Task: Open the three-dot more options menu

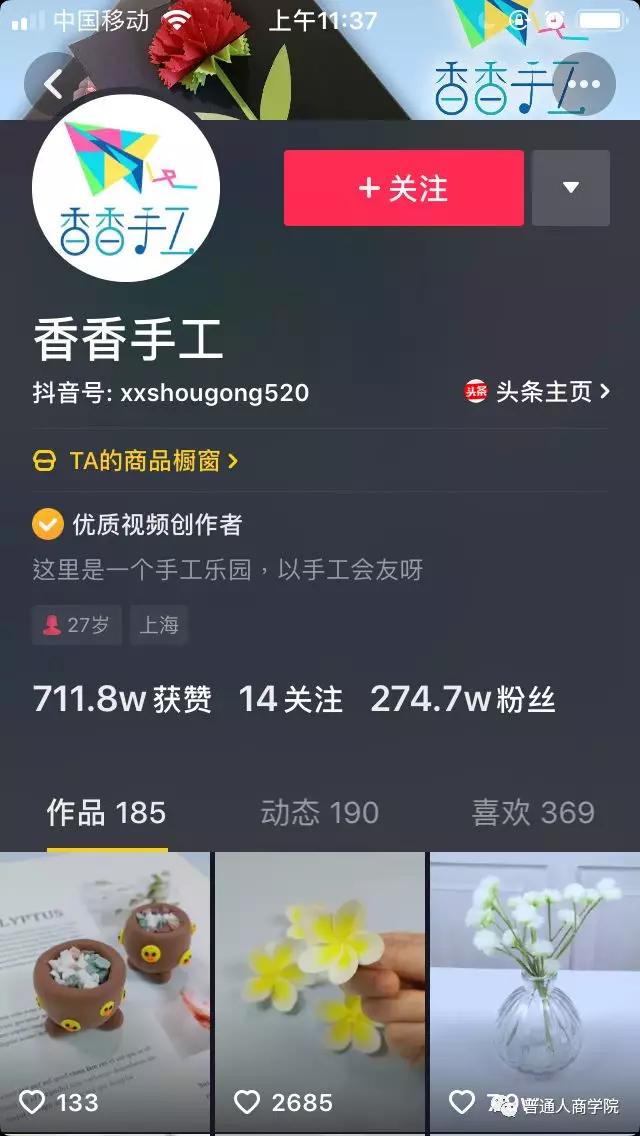Action: coord(584,83)
